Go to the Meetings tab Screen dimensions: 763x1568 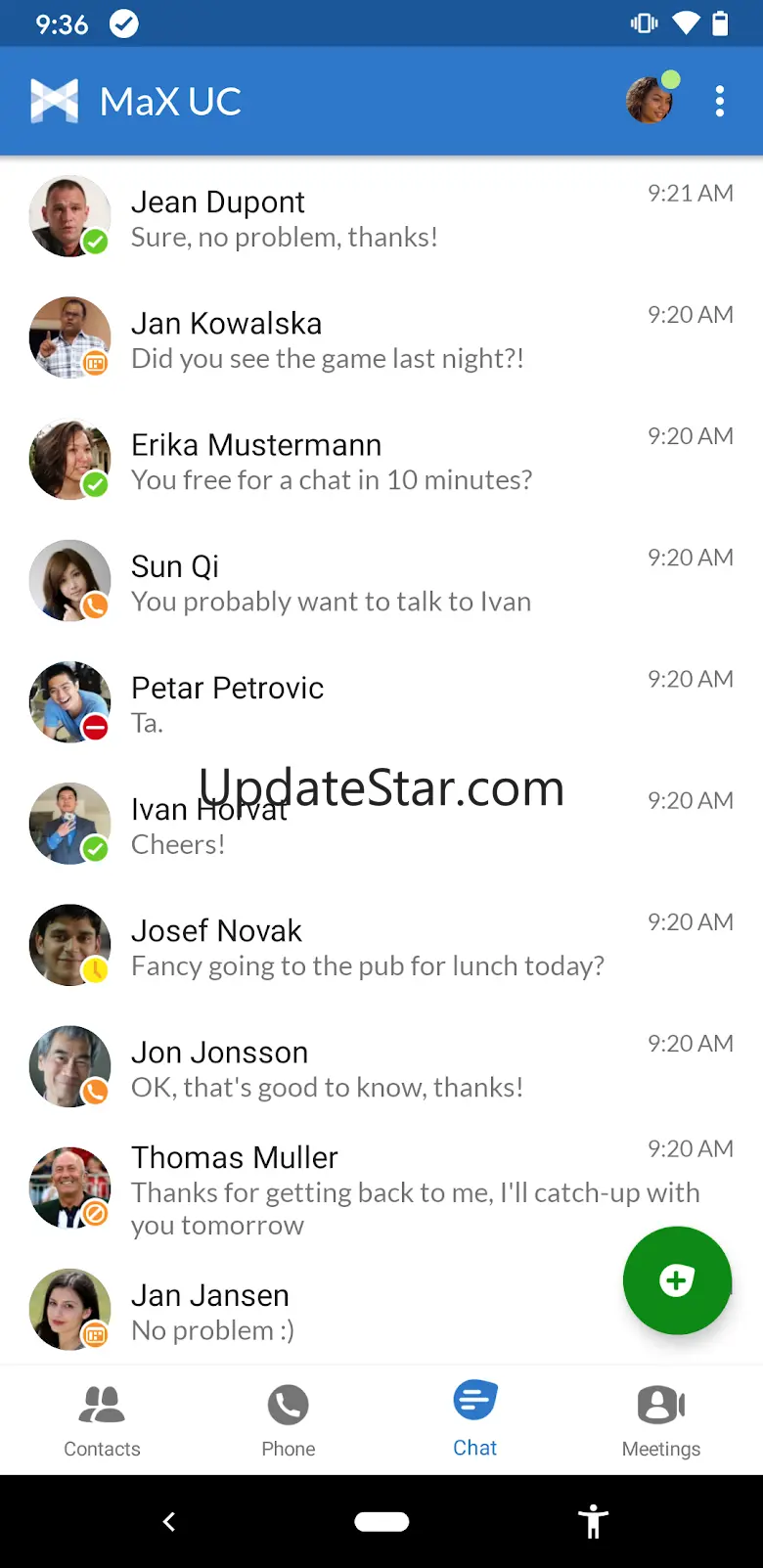[661, 1420]
